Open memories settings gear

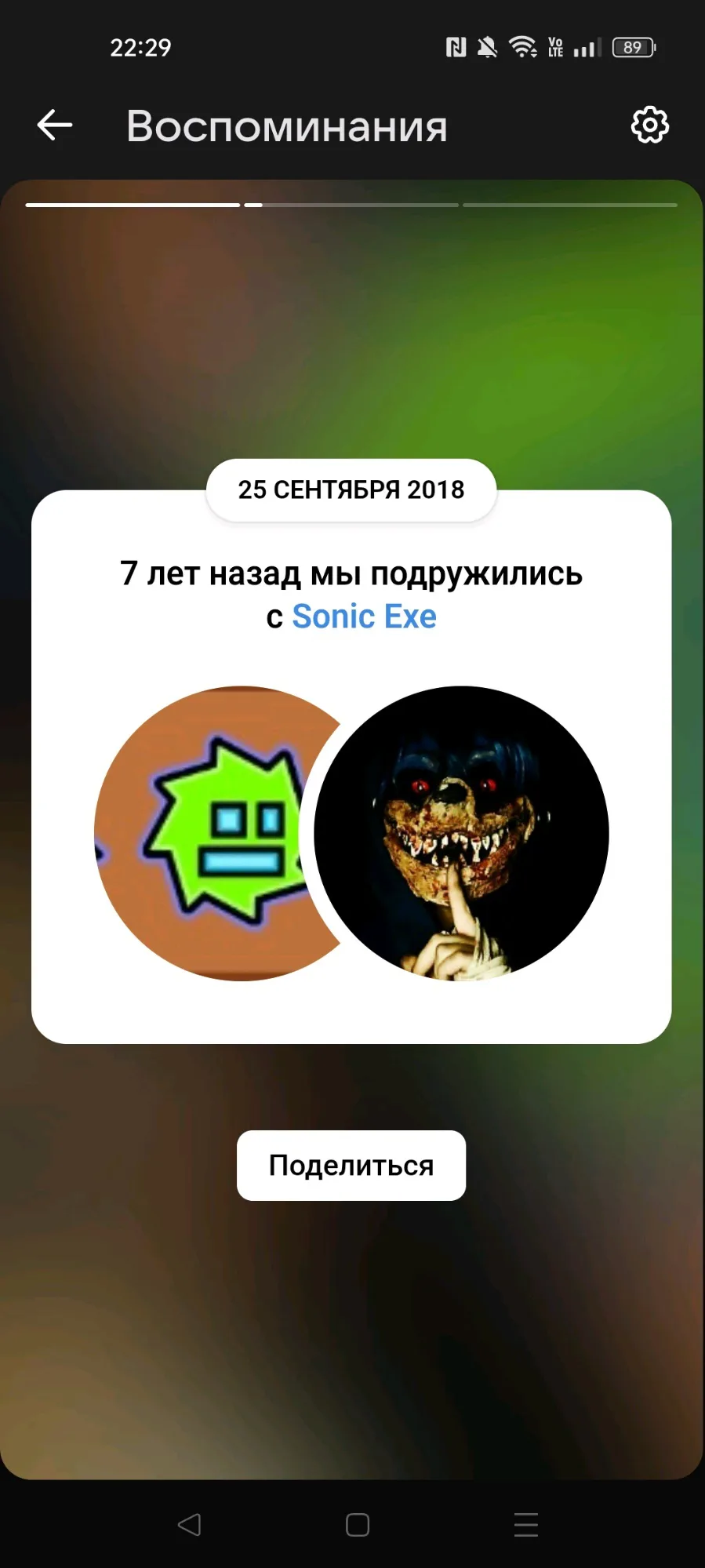650,125
